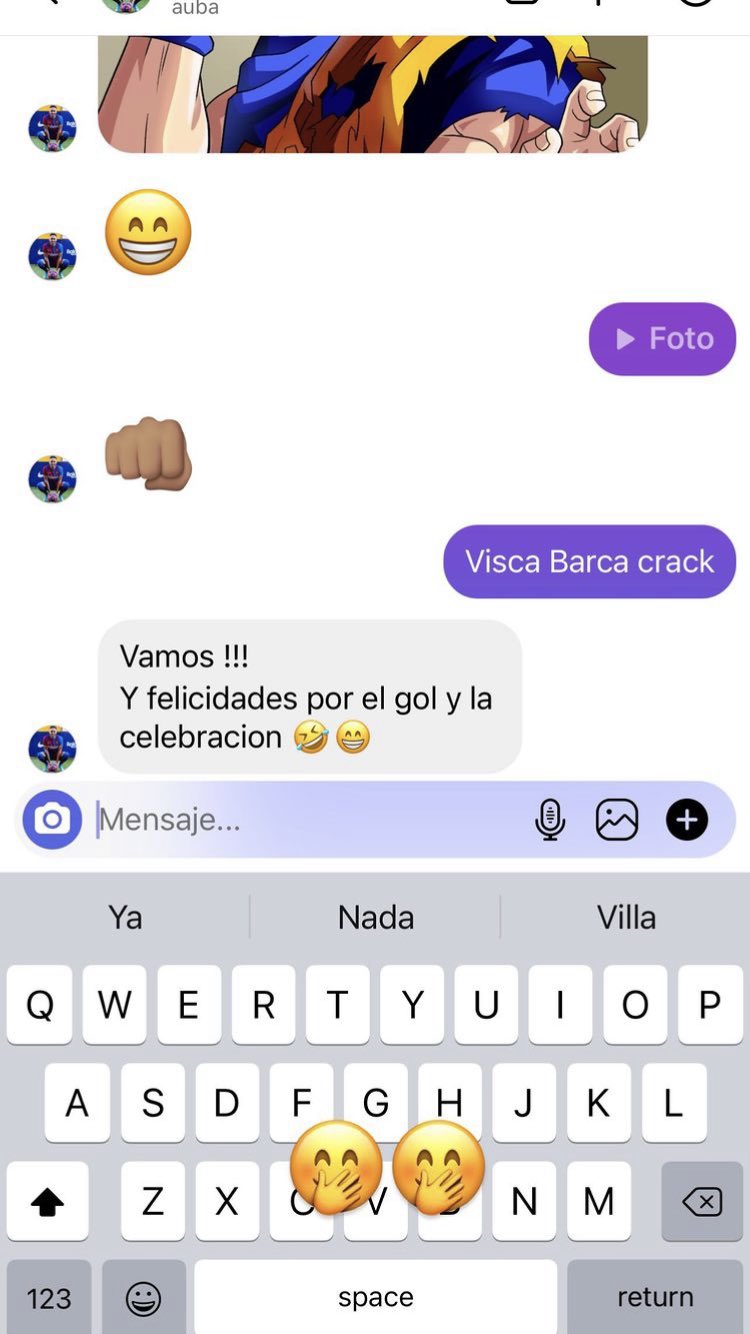750x1334 pixels.
Task: Focus the Mensaje text field
Action: [x=300, y=820]
